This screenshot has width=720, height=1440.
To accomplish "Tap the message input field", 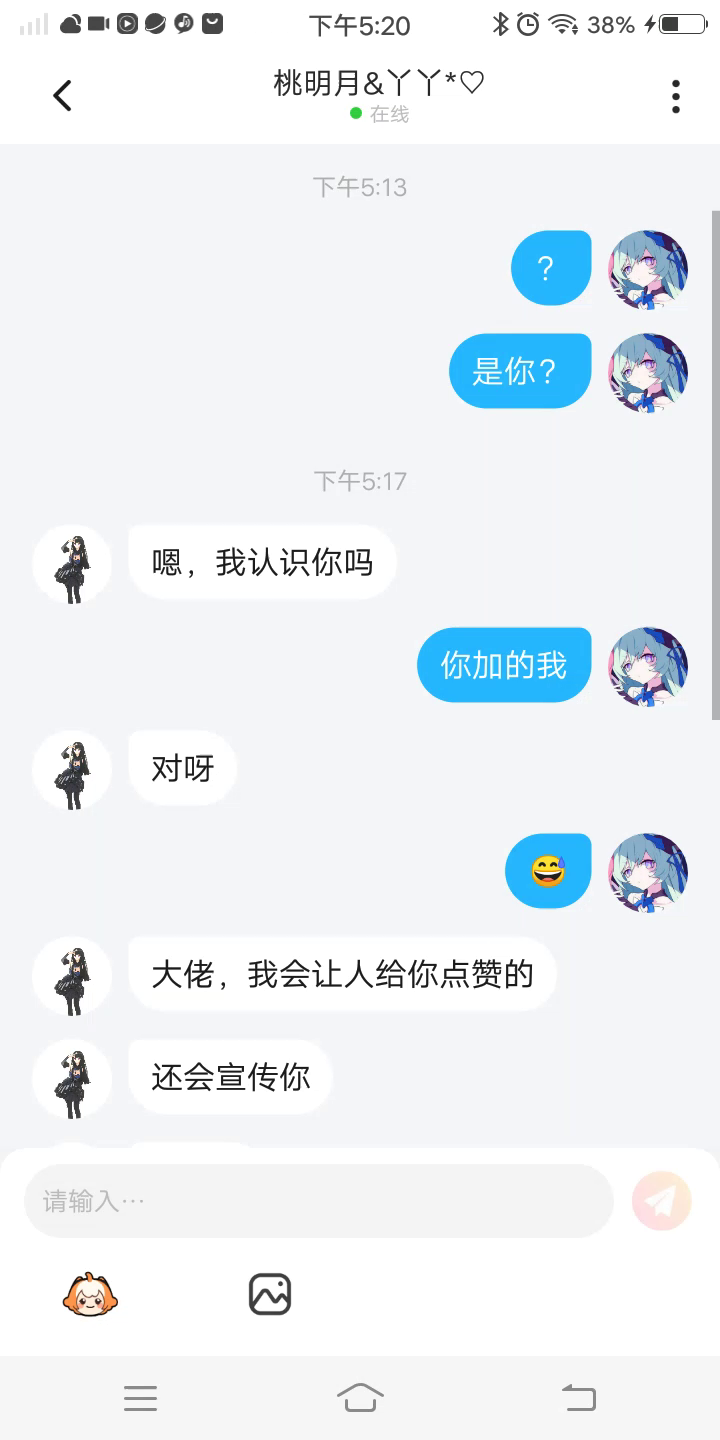I will [x=318, y=1200].
